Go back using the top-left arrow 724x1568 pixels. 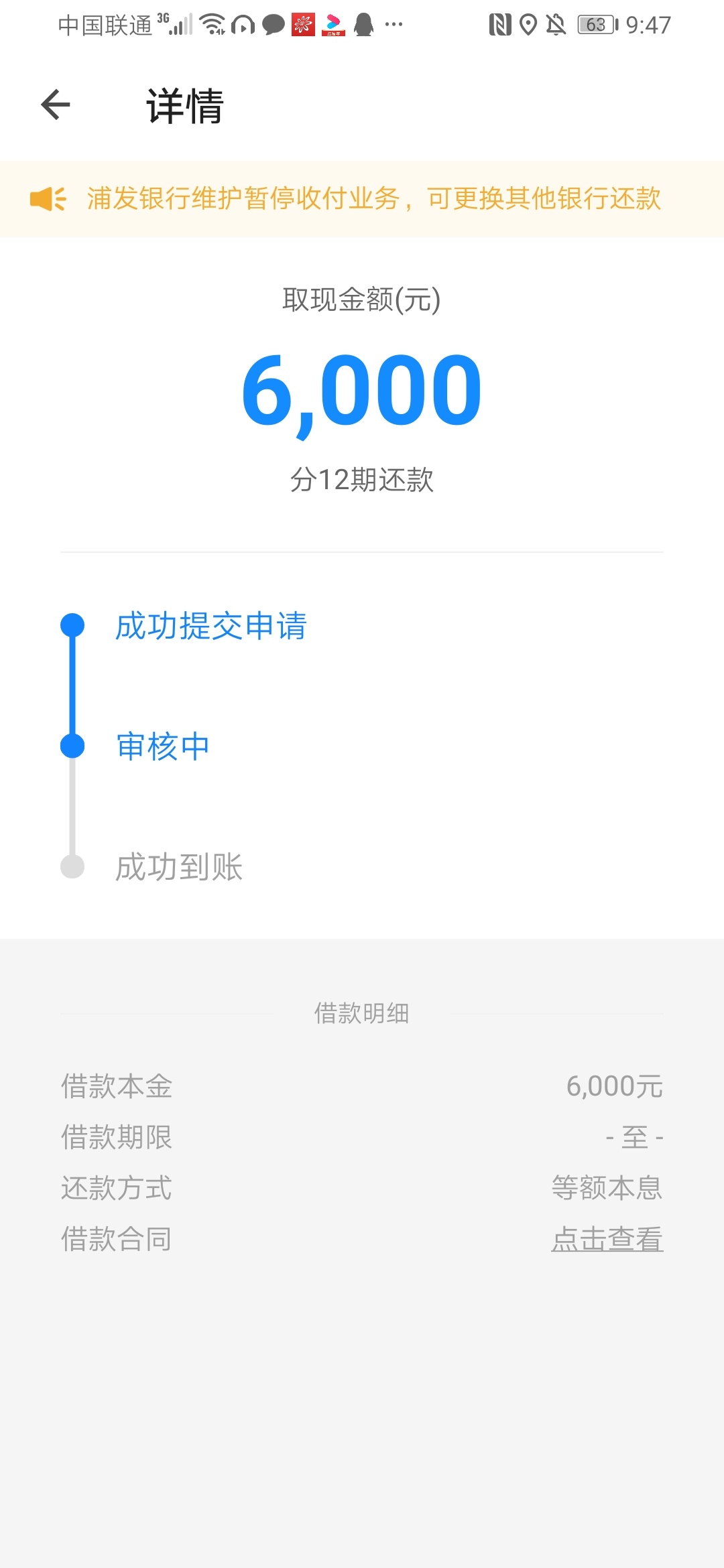56,105
